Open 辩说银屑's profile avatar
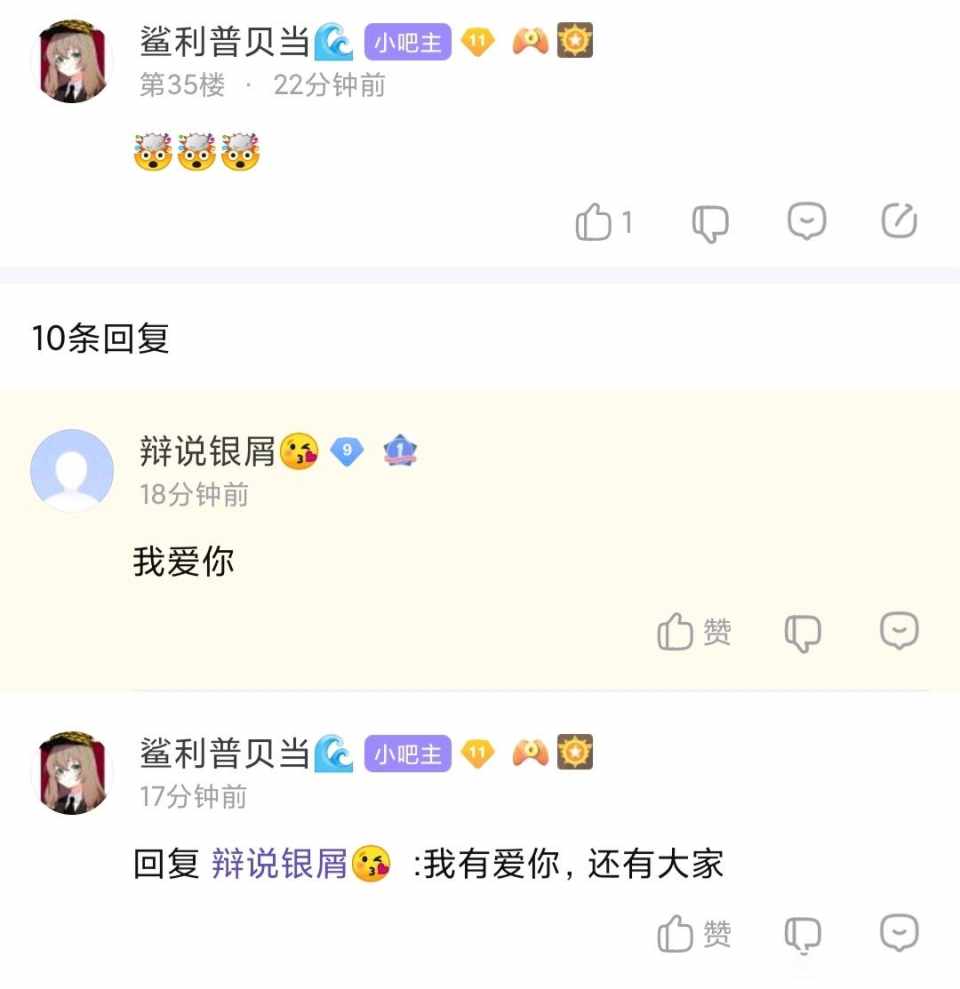This screenshot has height=989, width=960. pos(72,471)
